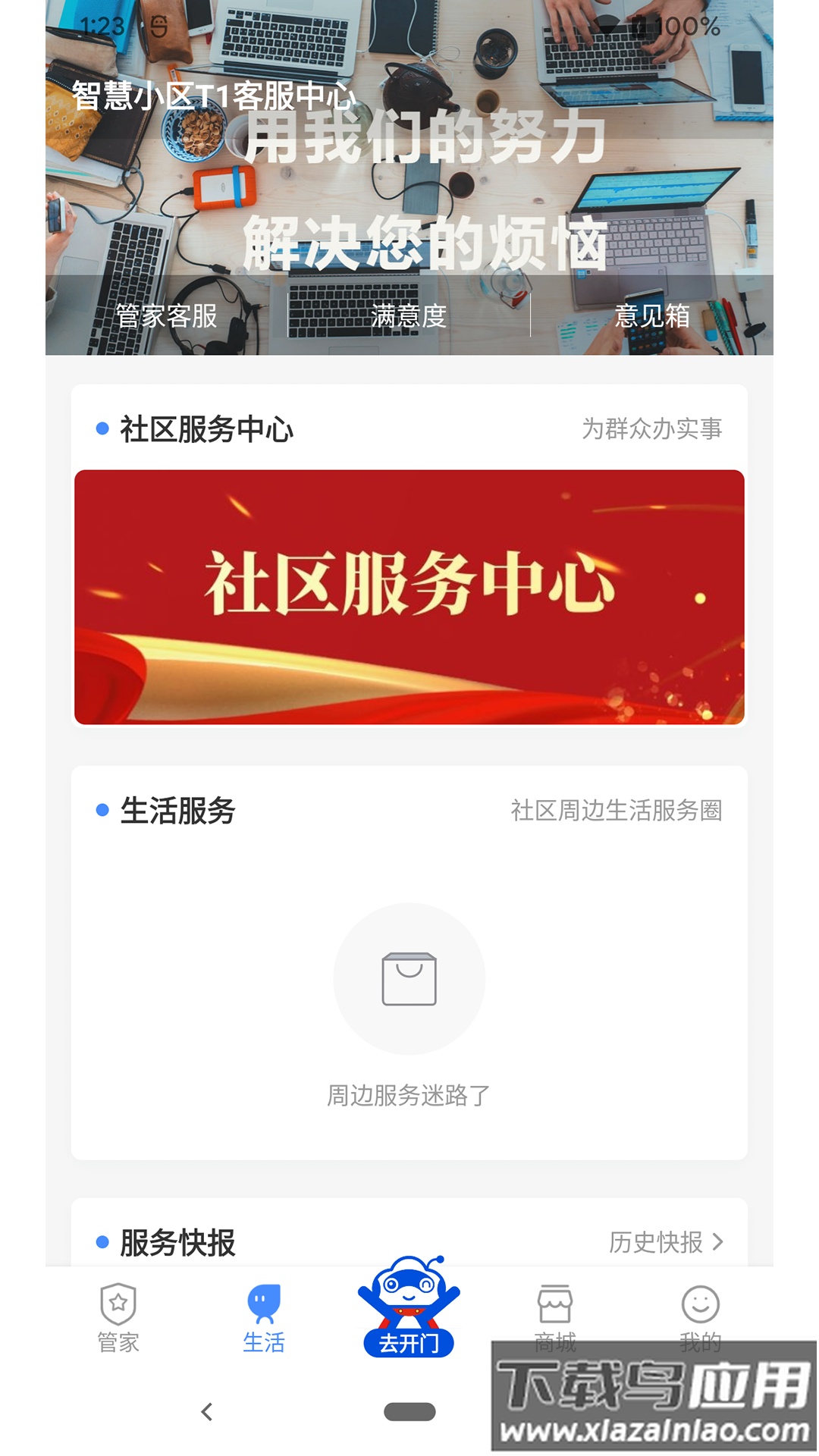This screenshot has height=1456, width=819.
Task: Tap the shopping bag placeholder icon
Action: 409,979
